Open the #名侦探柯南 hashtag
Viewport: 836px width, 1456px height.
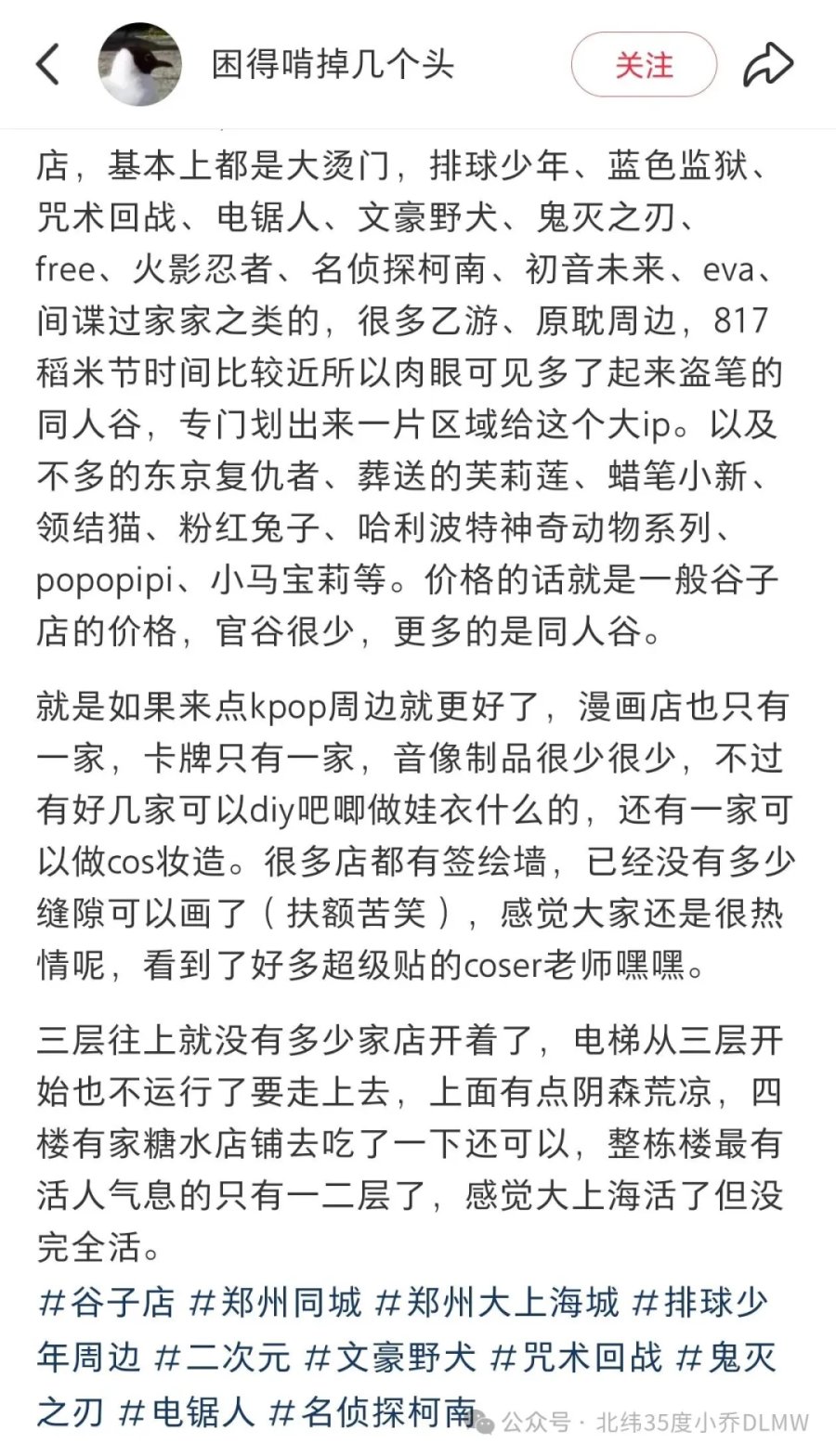tap(372, 1412)
